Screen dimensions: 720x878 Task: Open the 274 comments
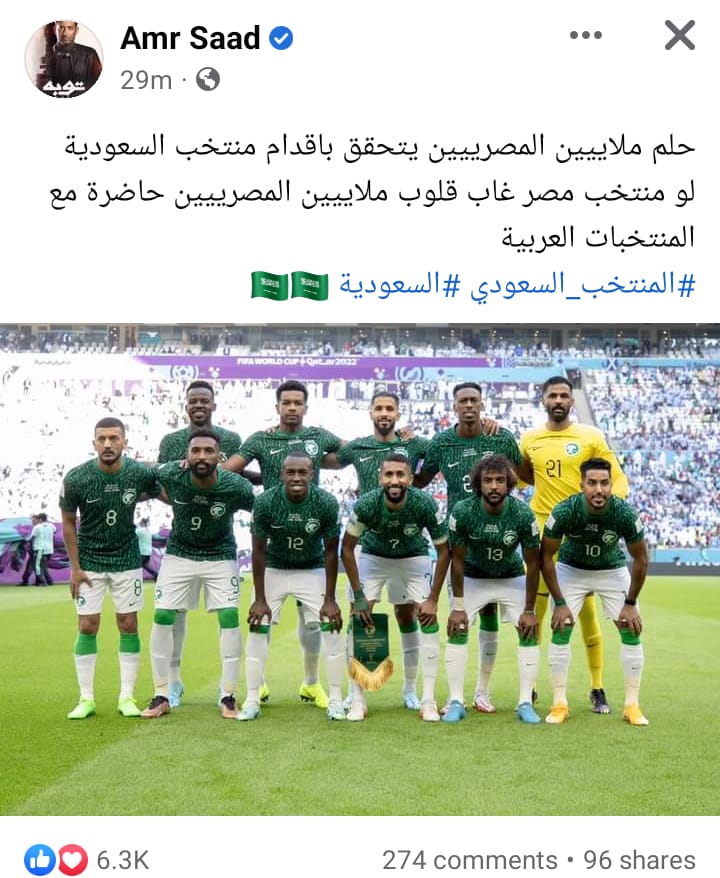[x=469, y=860]
